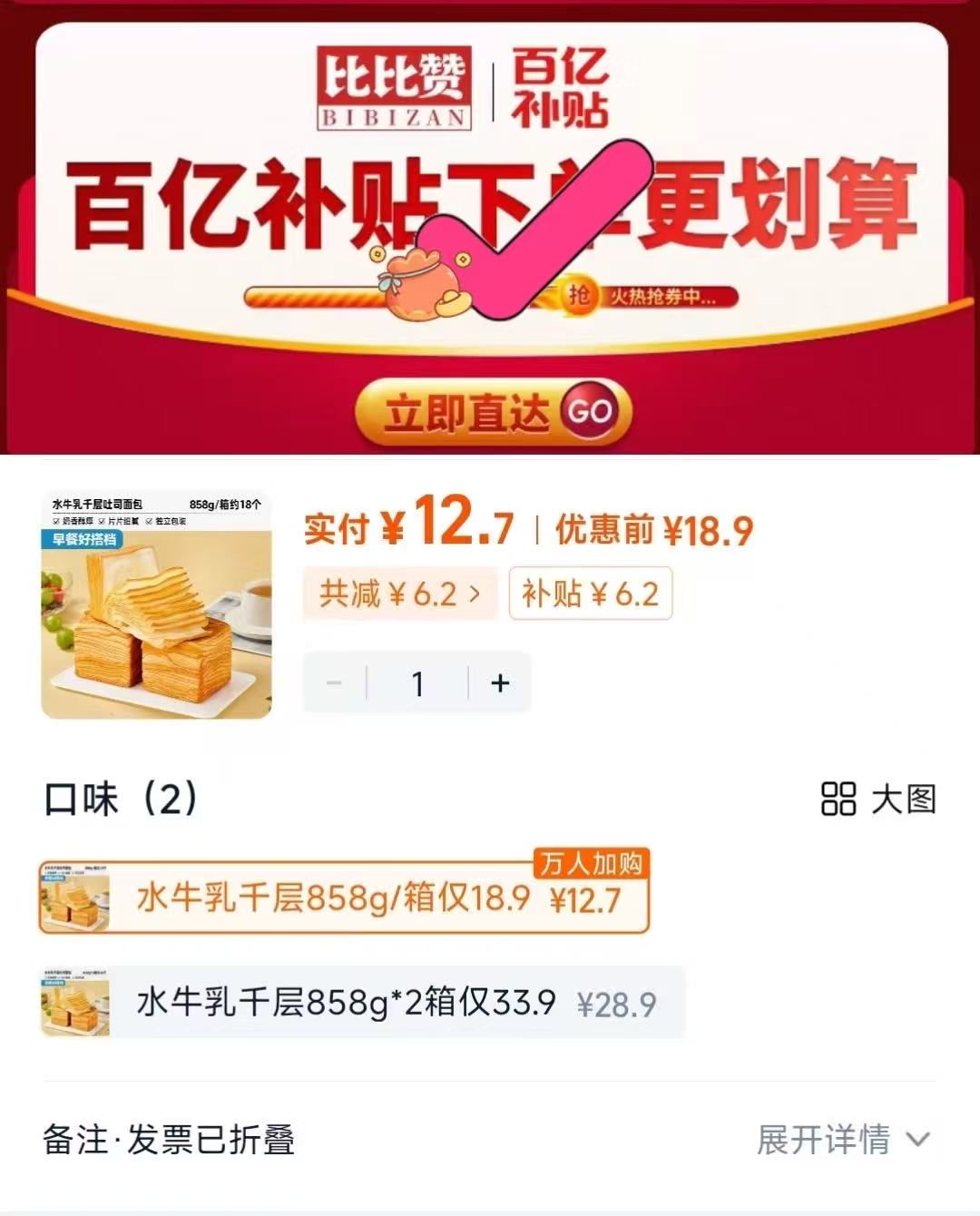980x1216 pixels.
Task: Click the 大图 grid view icon
Action: tap(839, 799)
